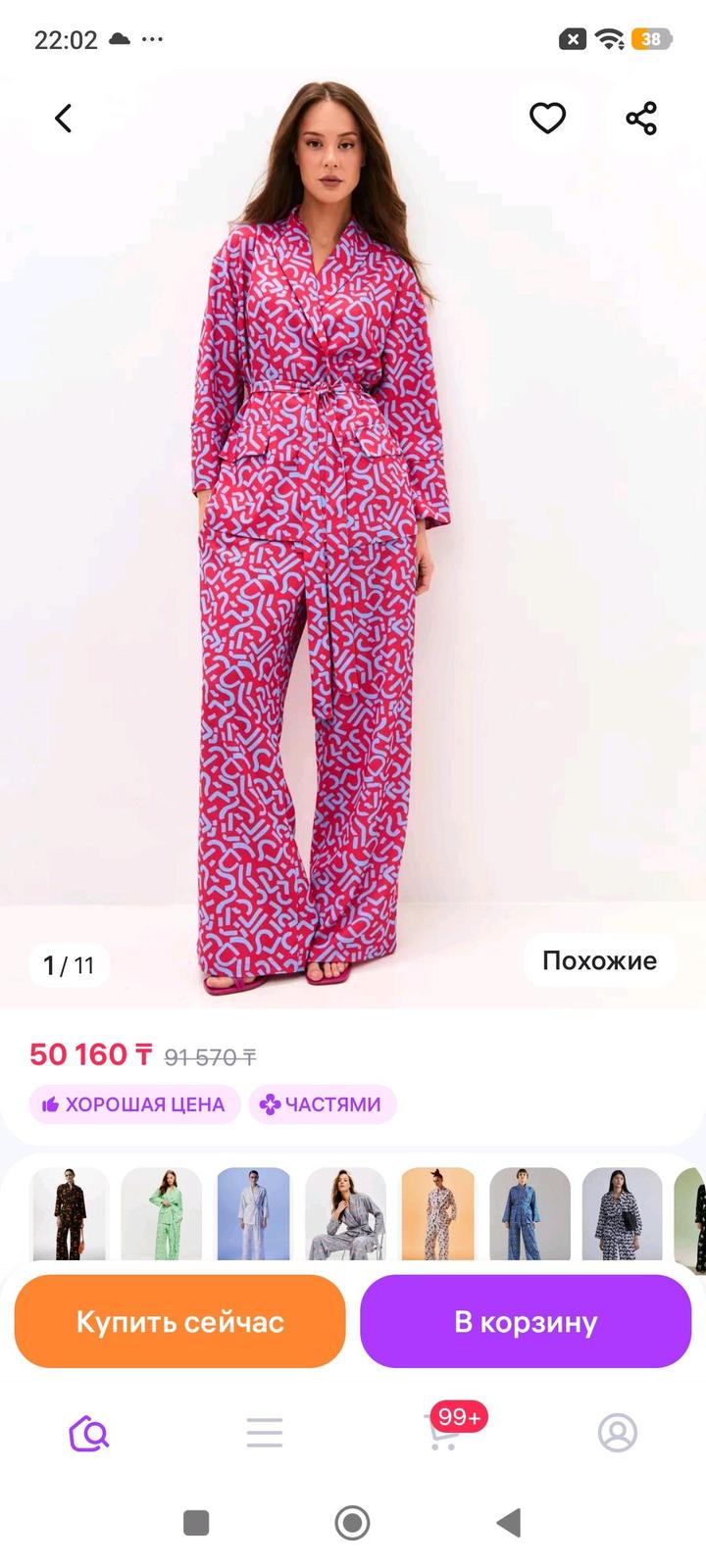Choose the blue patterned variant thumbnail
This screenshot has height=1568, width=706.
coord(529,1213)
